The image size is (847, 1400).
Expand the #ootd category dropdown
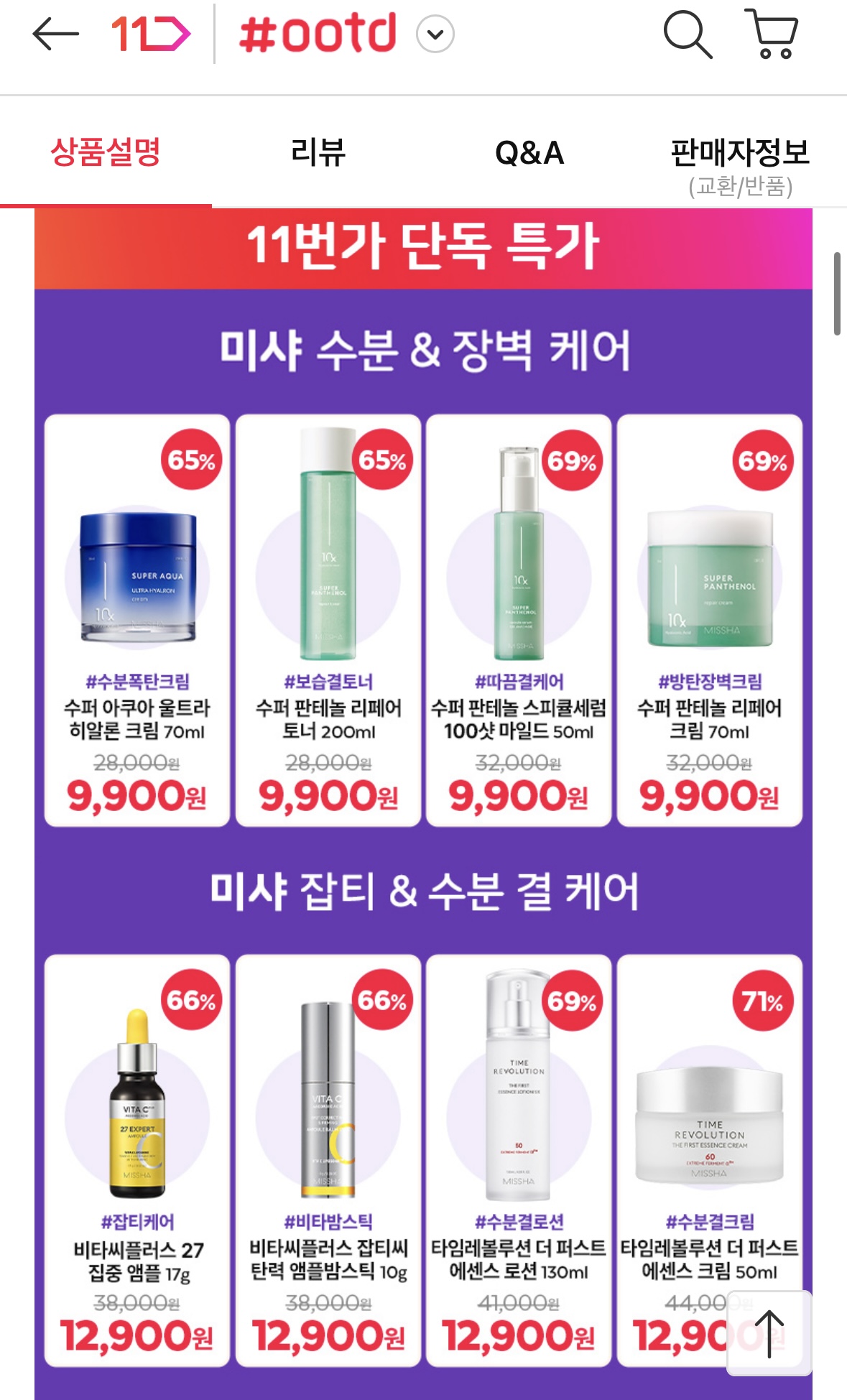(435, 34)
